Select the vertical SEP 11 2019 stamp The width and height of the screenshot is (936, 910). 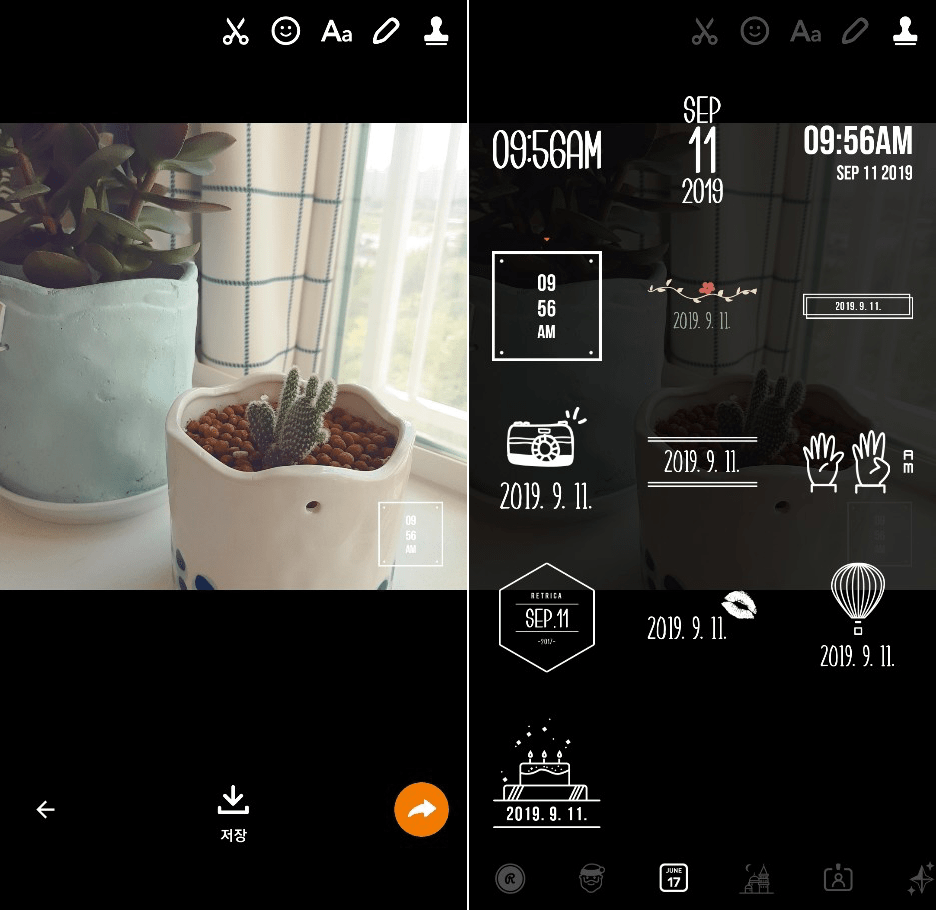coord(702,152)
